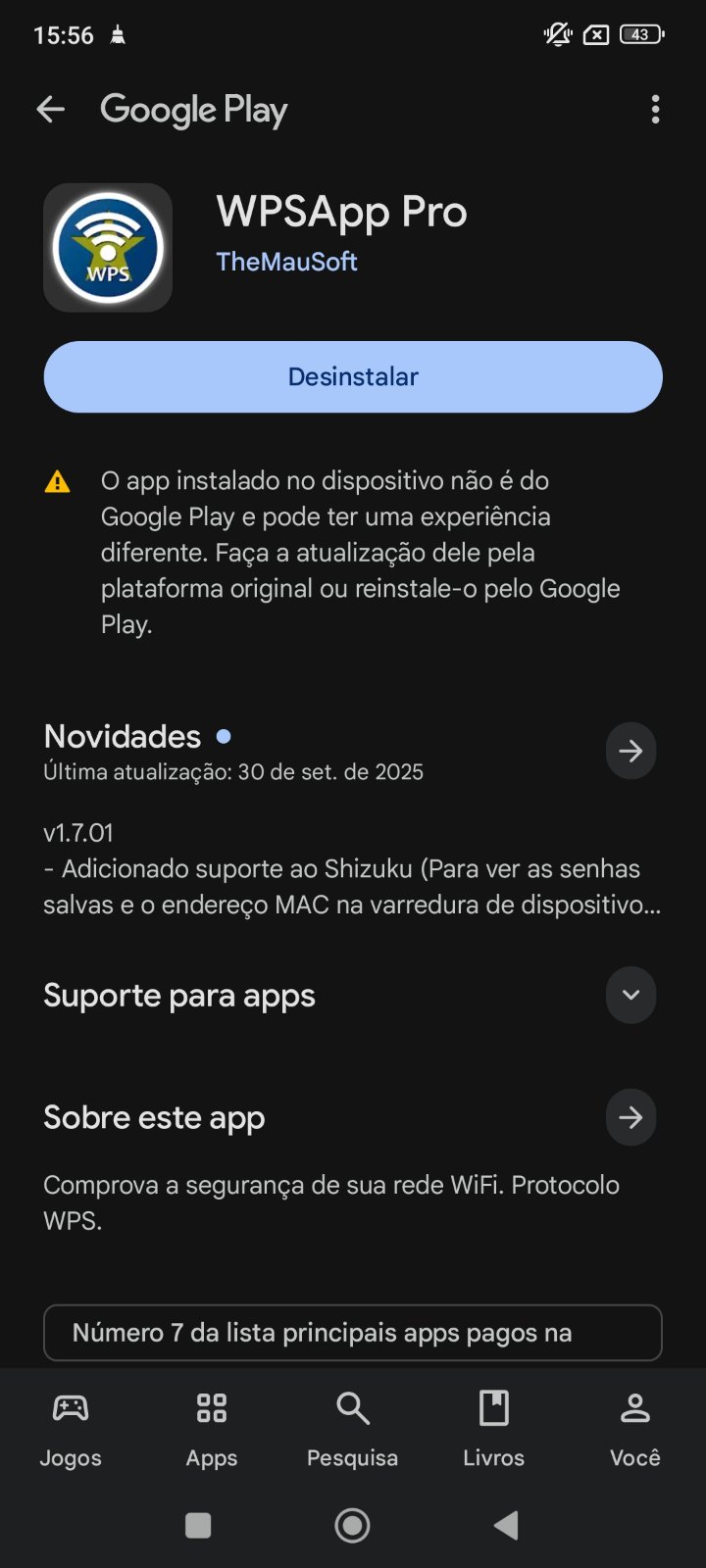The image size is (706, 1568).
Task: Tap the Desinstalar button
Action: tap(353, 376)
